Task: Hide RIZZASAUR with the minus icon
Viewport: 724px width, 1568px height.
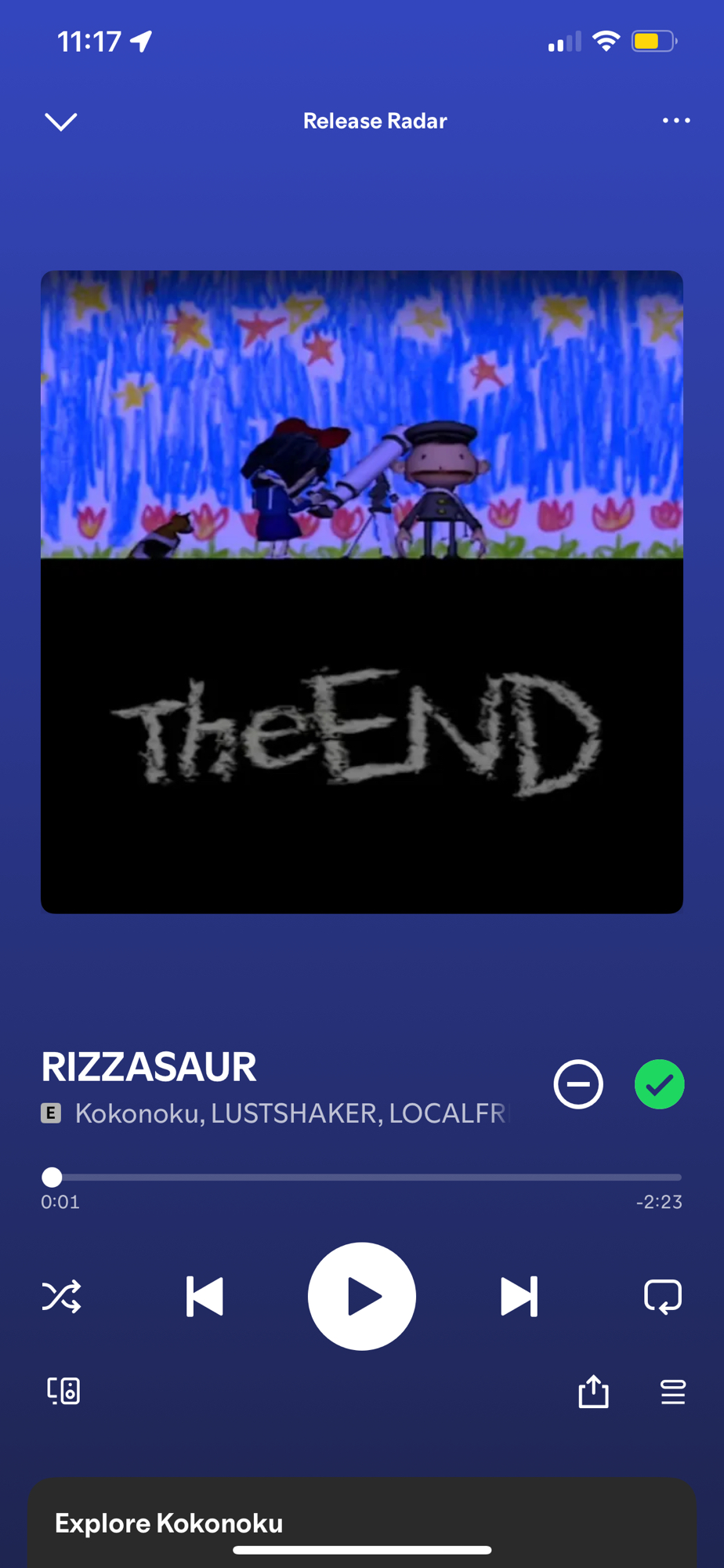Action: tap(578, 1084)
